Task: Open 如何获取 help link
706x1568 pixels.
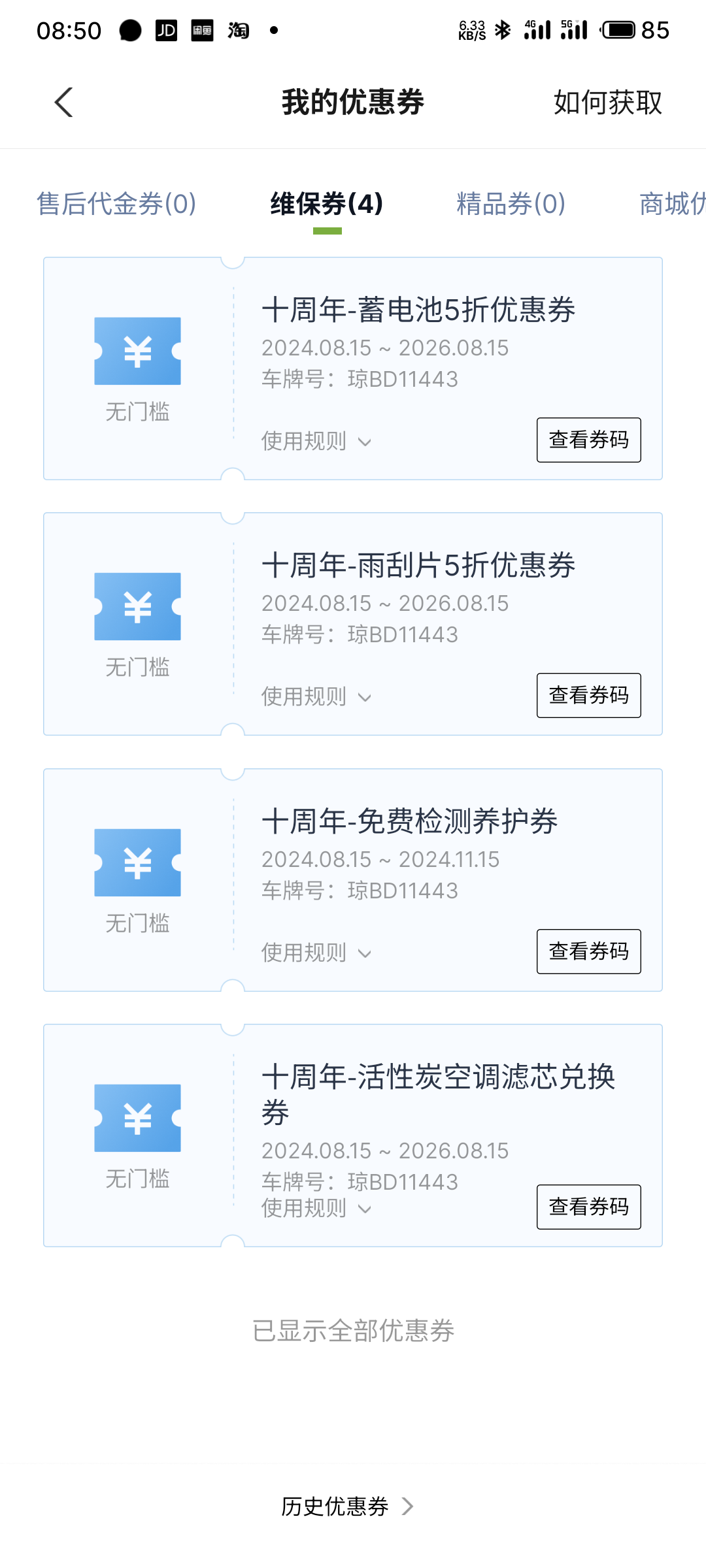Action: pos(607,103)
